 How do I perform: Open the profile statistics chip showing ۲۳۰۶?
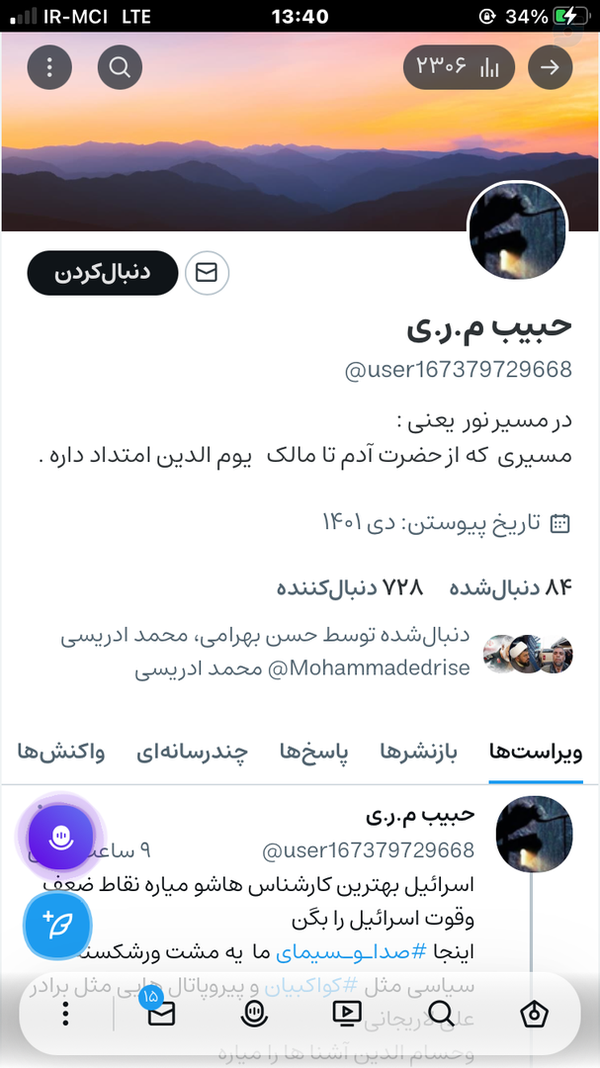(458, 68)
